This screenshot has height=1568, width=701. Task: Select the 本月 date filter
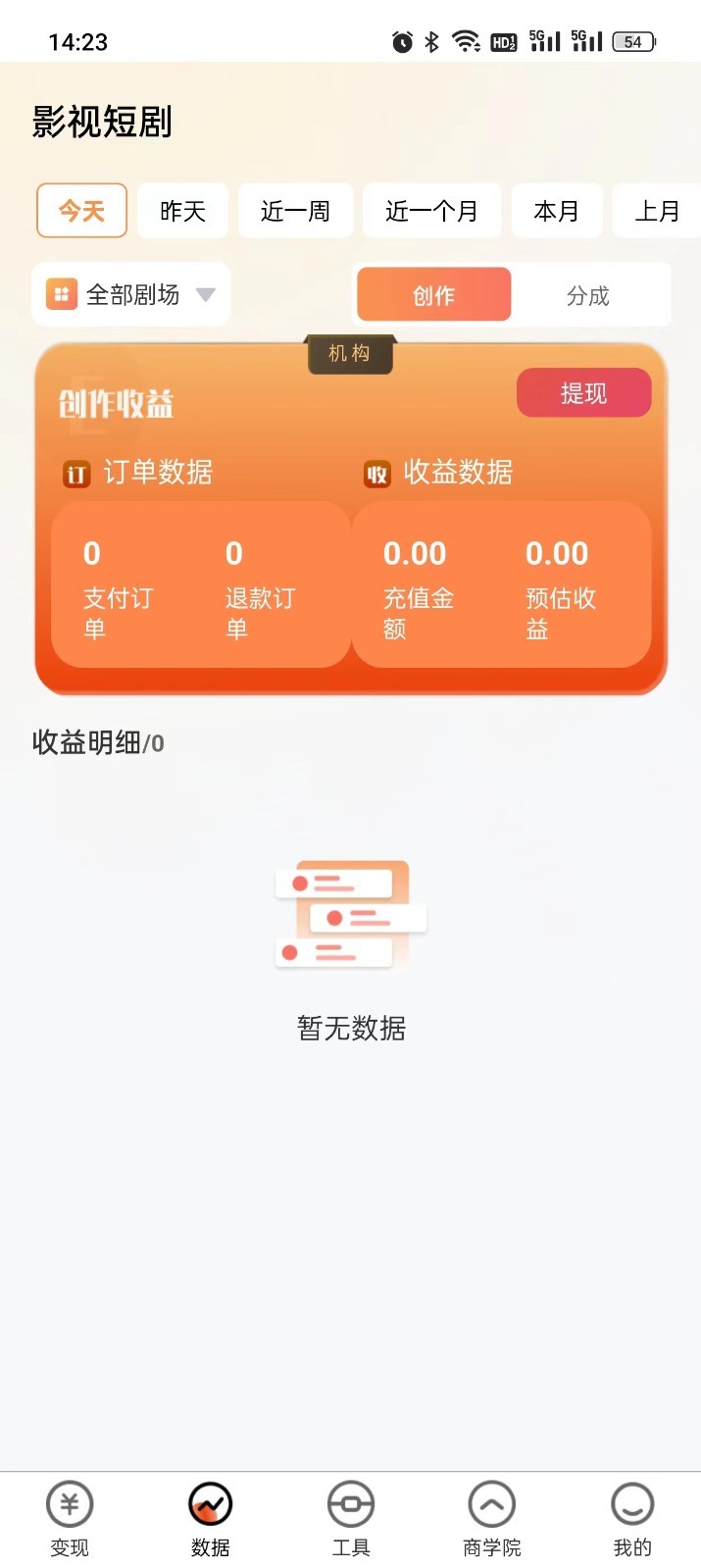click(x=556, y=211)
